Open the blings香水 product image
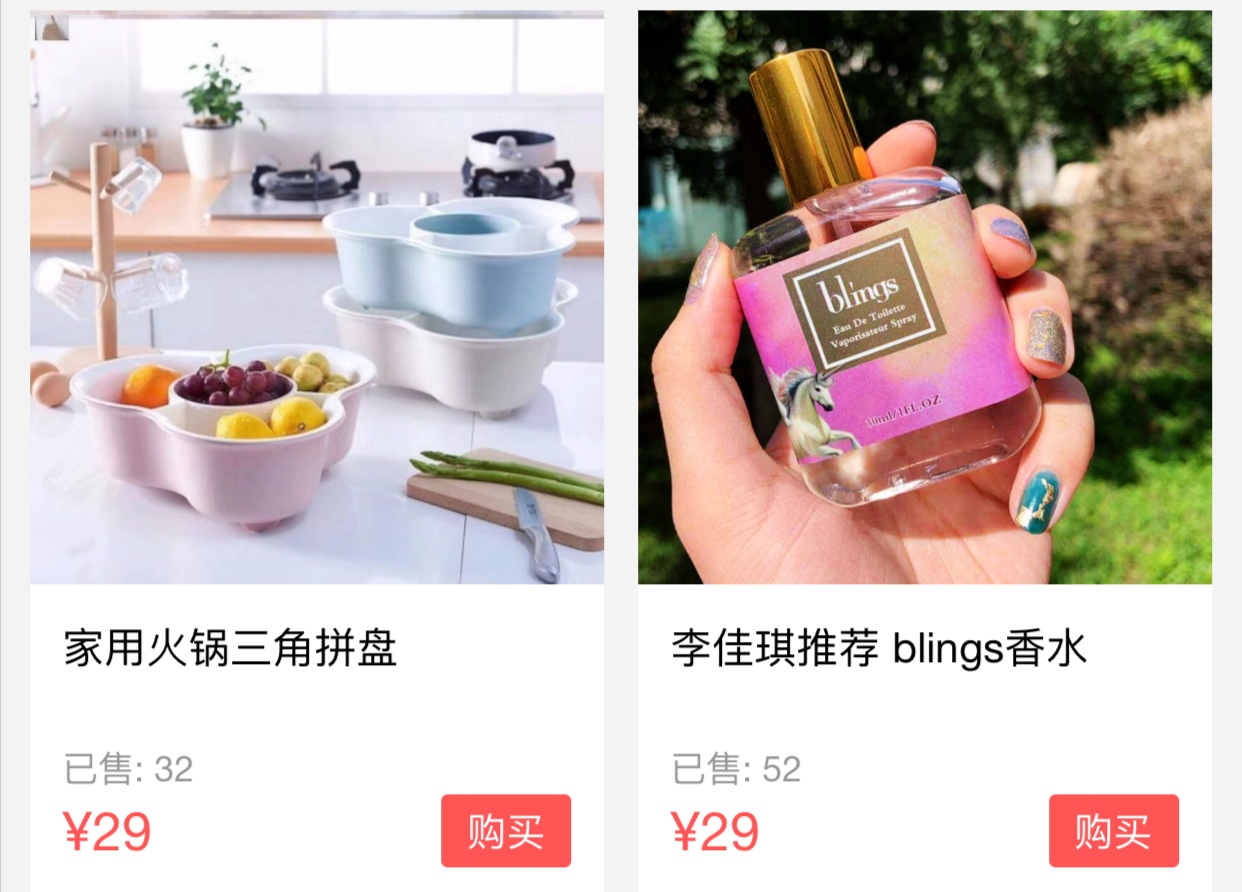This screenshot has width=1242, height=892. (x=924, y=297)
